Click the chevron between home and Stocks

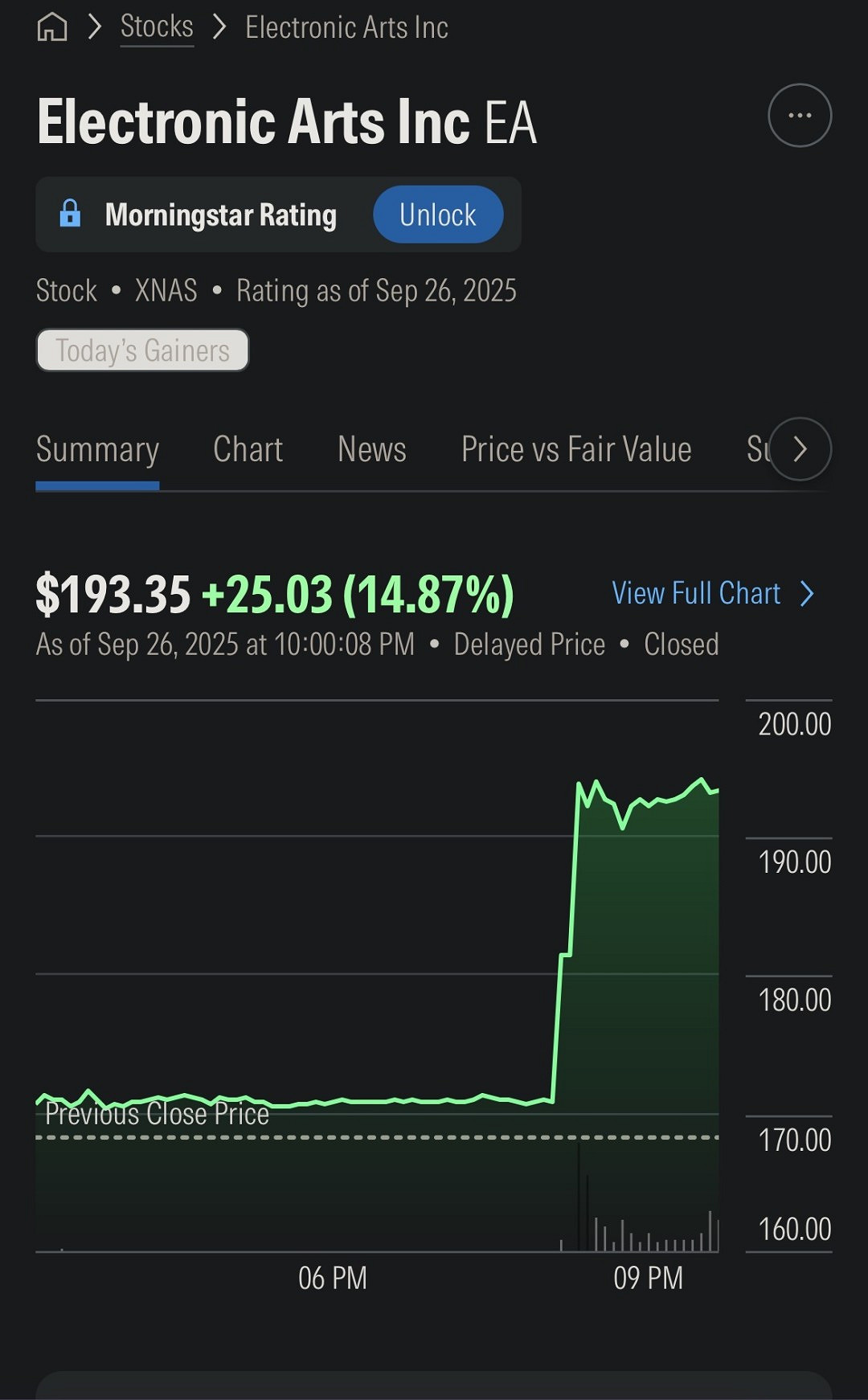tap(94, 27)
